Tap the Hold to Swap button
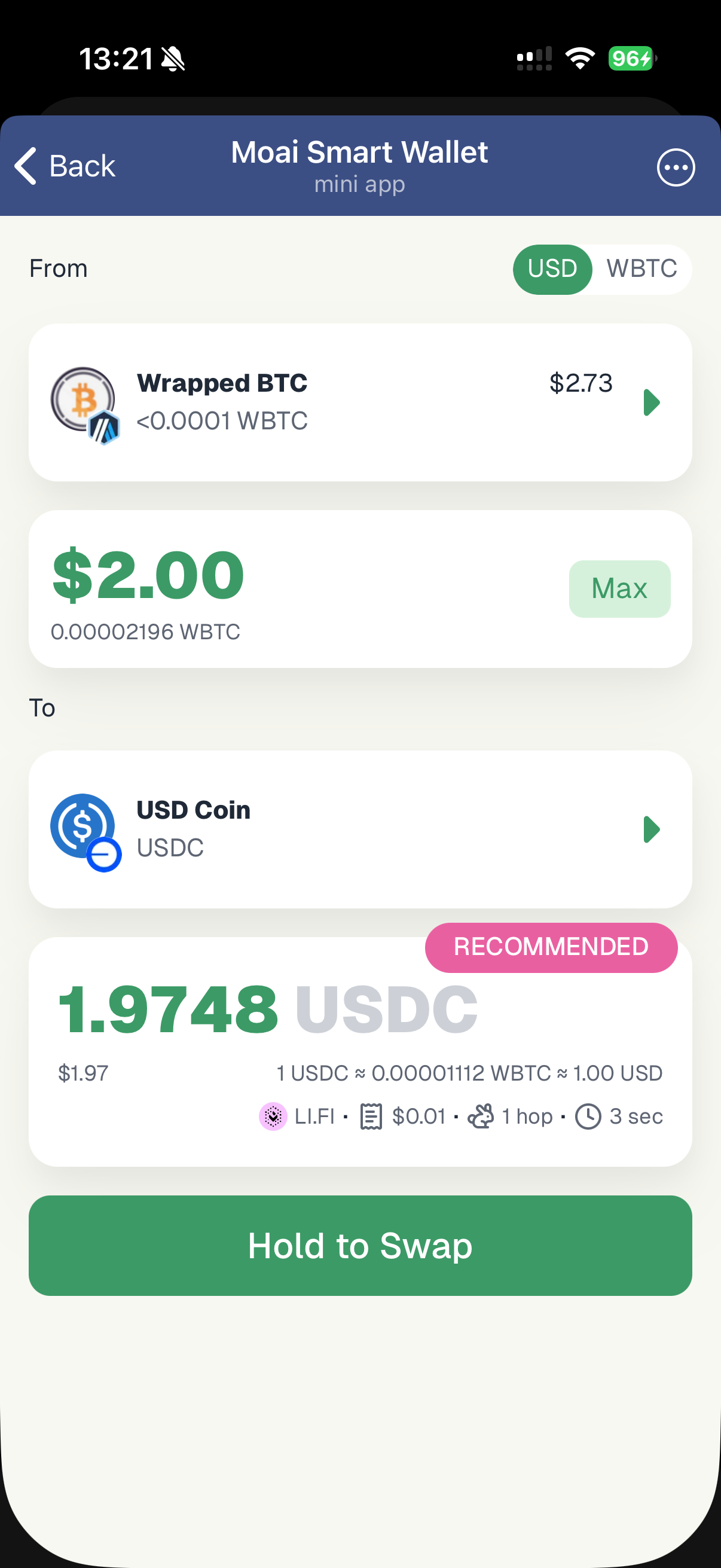This screenshot has width=721, height=1568. point(359,1245)
